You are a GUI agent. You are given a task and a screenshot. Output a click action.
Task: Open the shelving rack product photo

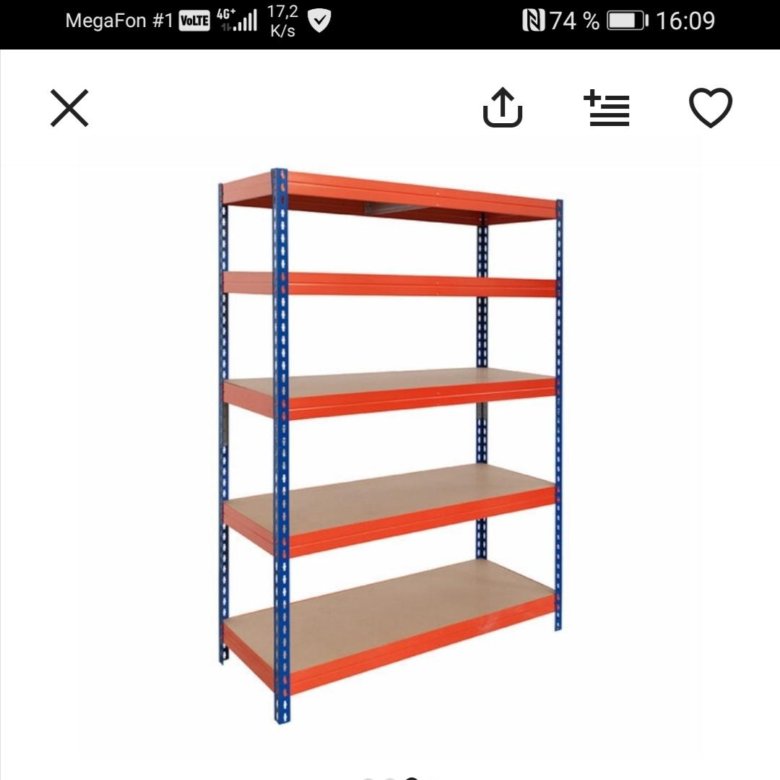390,440
